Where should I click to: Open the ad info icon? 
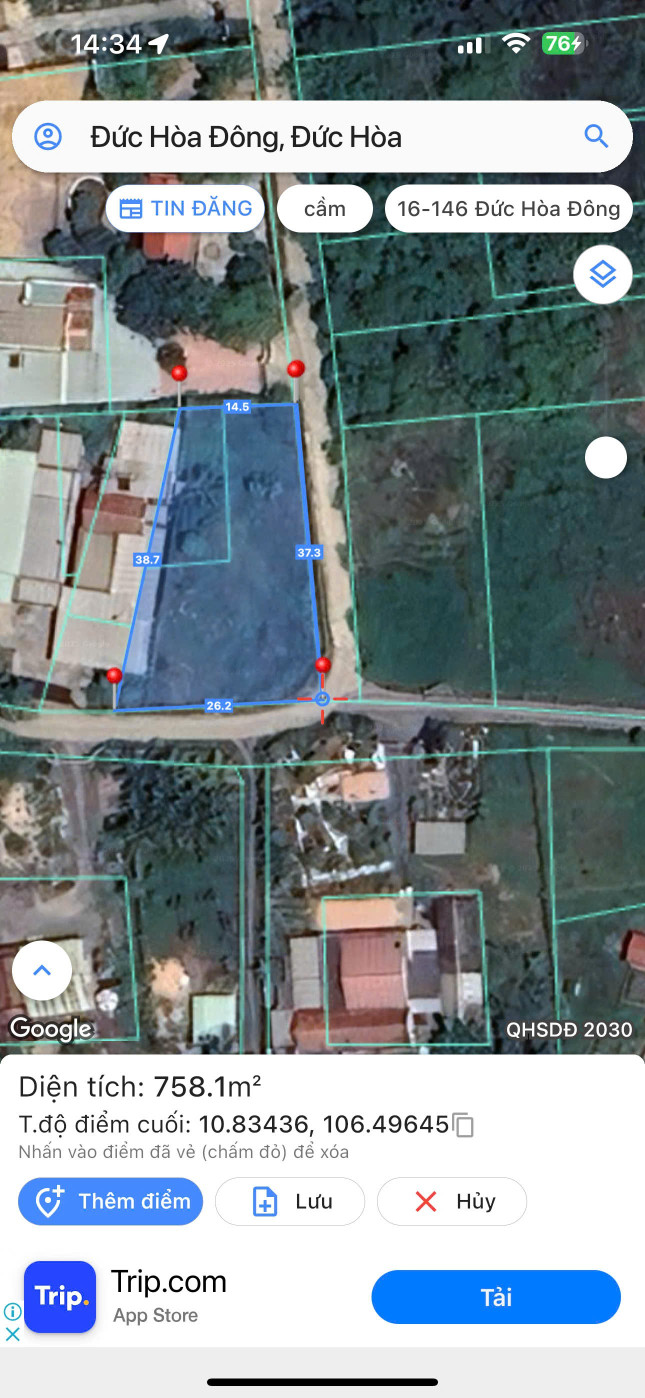(12, 1311)
